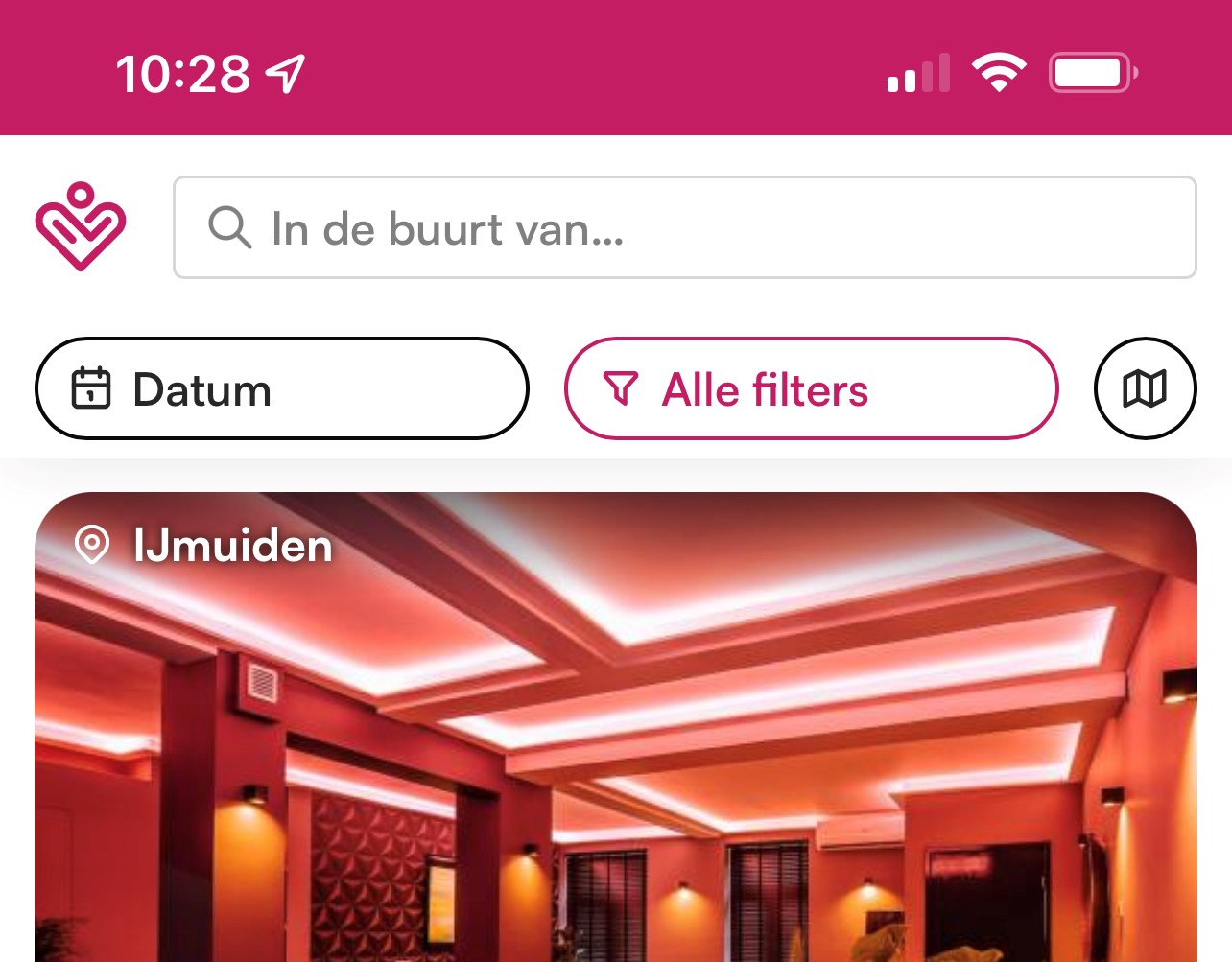Switch to map view

pyautogui.click(x=1145, y=388)
